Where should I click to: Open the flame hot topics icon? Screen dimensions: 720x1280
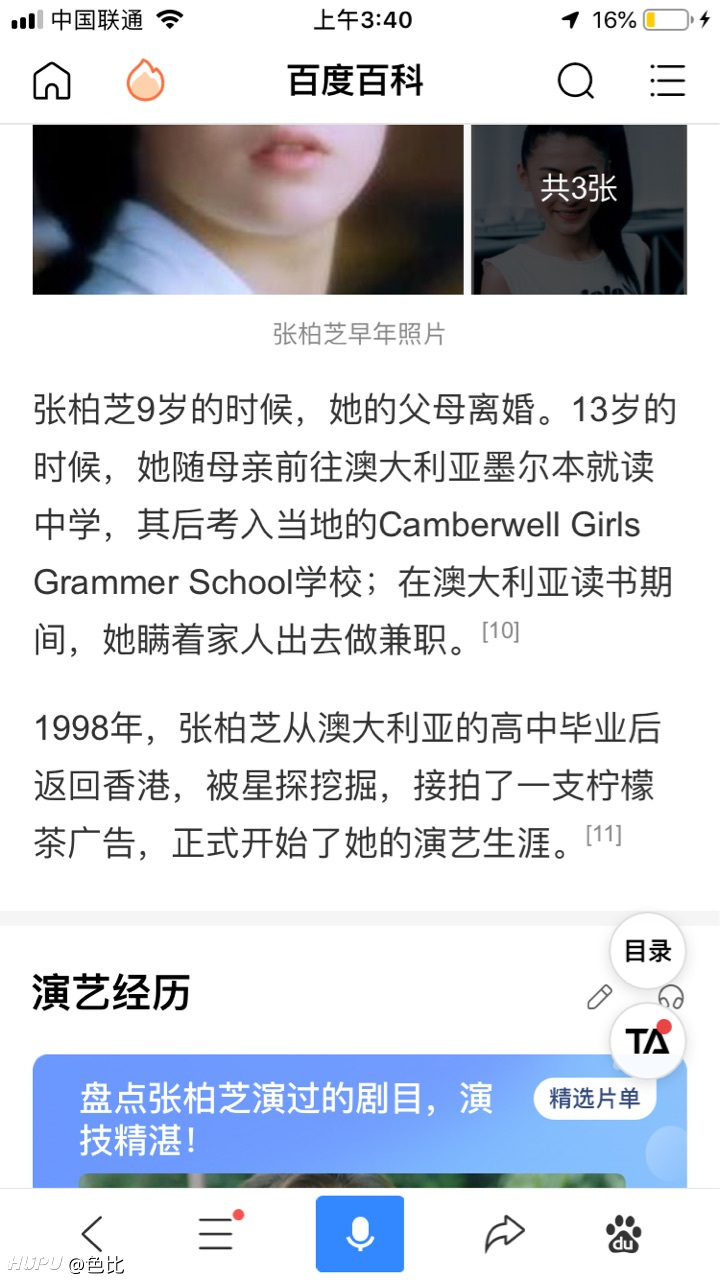click(146, 81)
